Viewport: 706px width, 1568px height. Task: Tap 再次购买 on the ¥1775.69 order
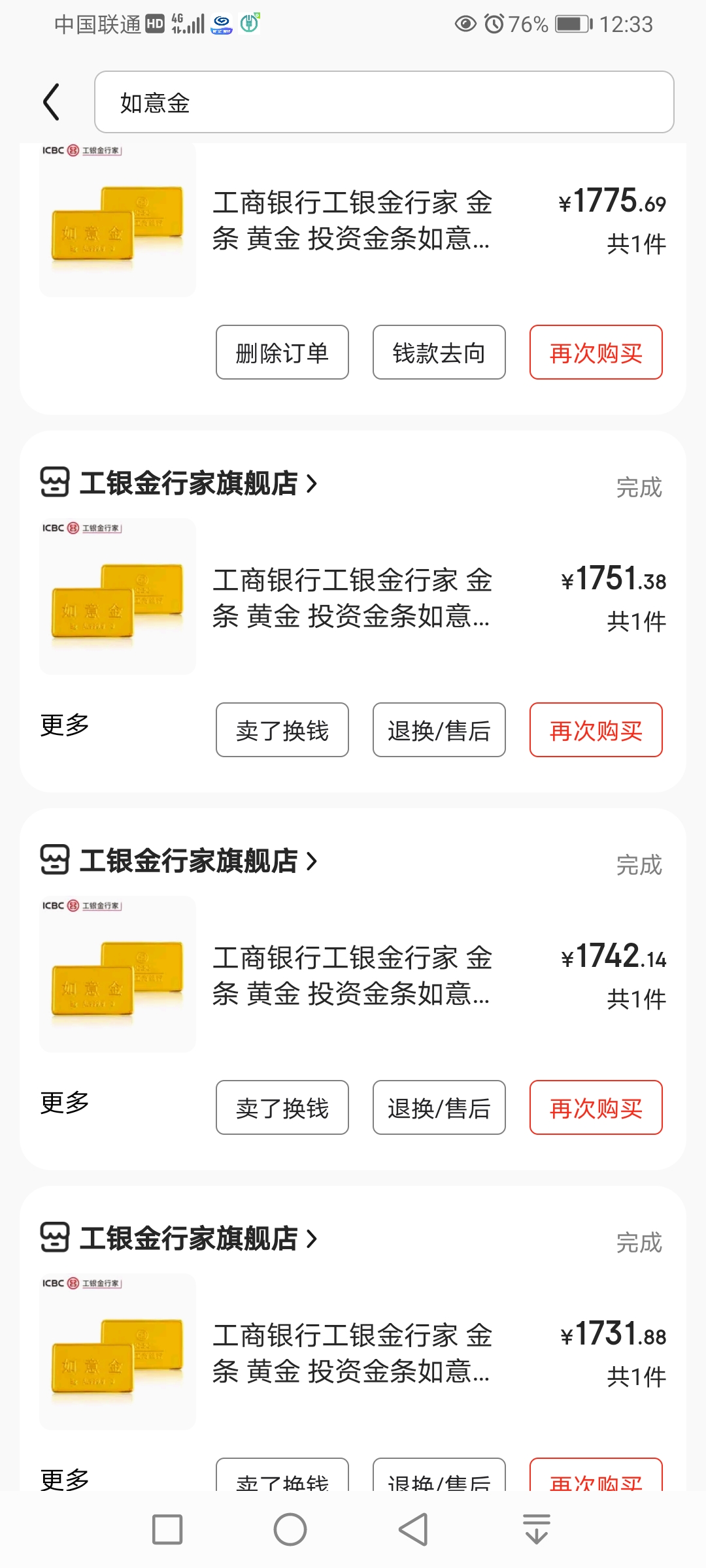tap(596, 353)
